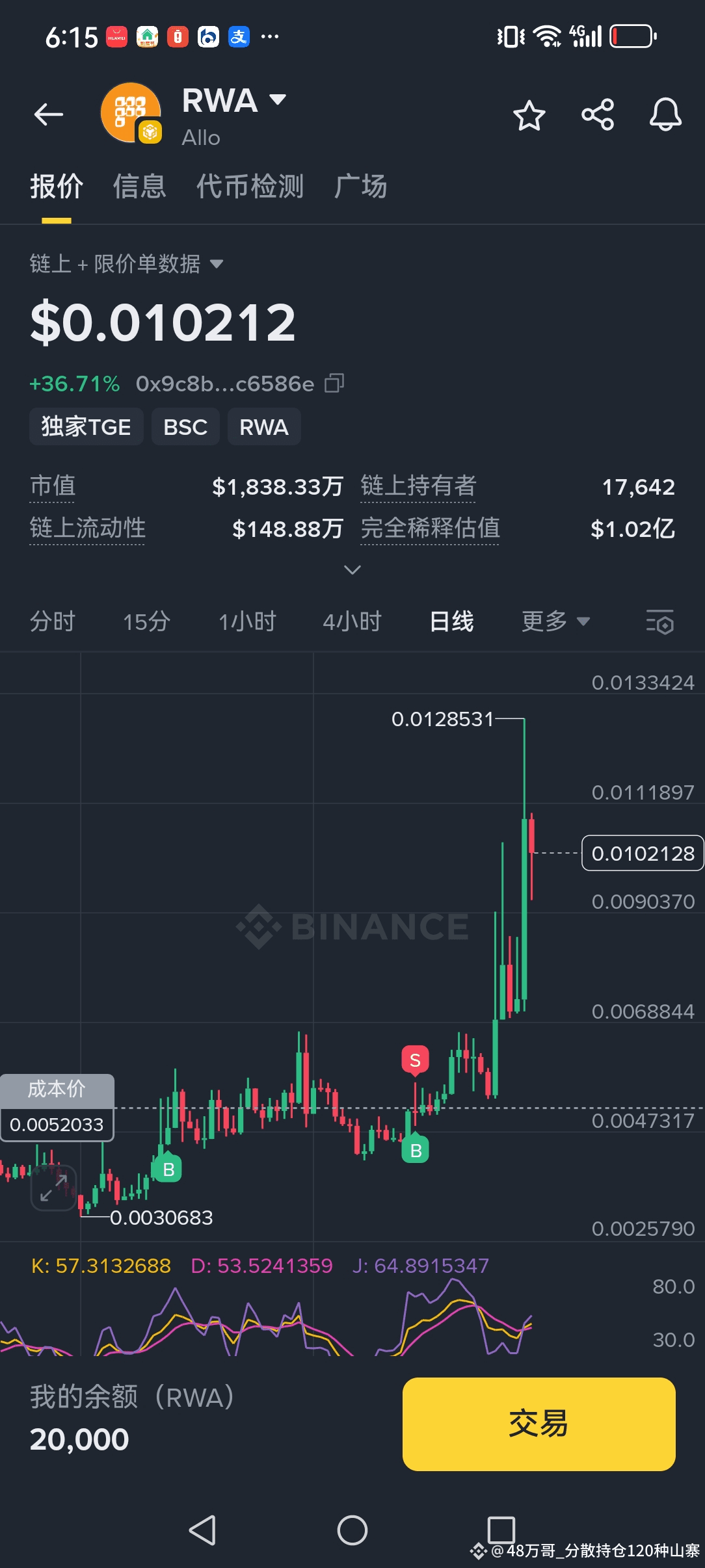Select the 1小时 chart interval

247,621
